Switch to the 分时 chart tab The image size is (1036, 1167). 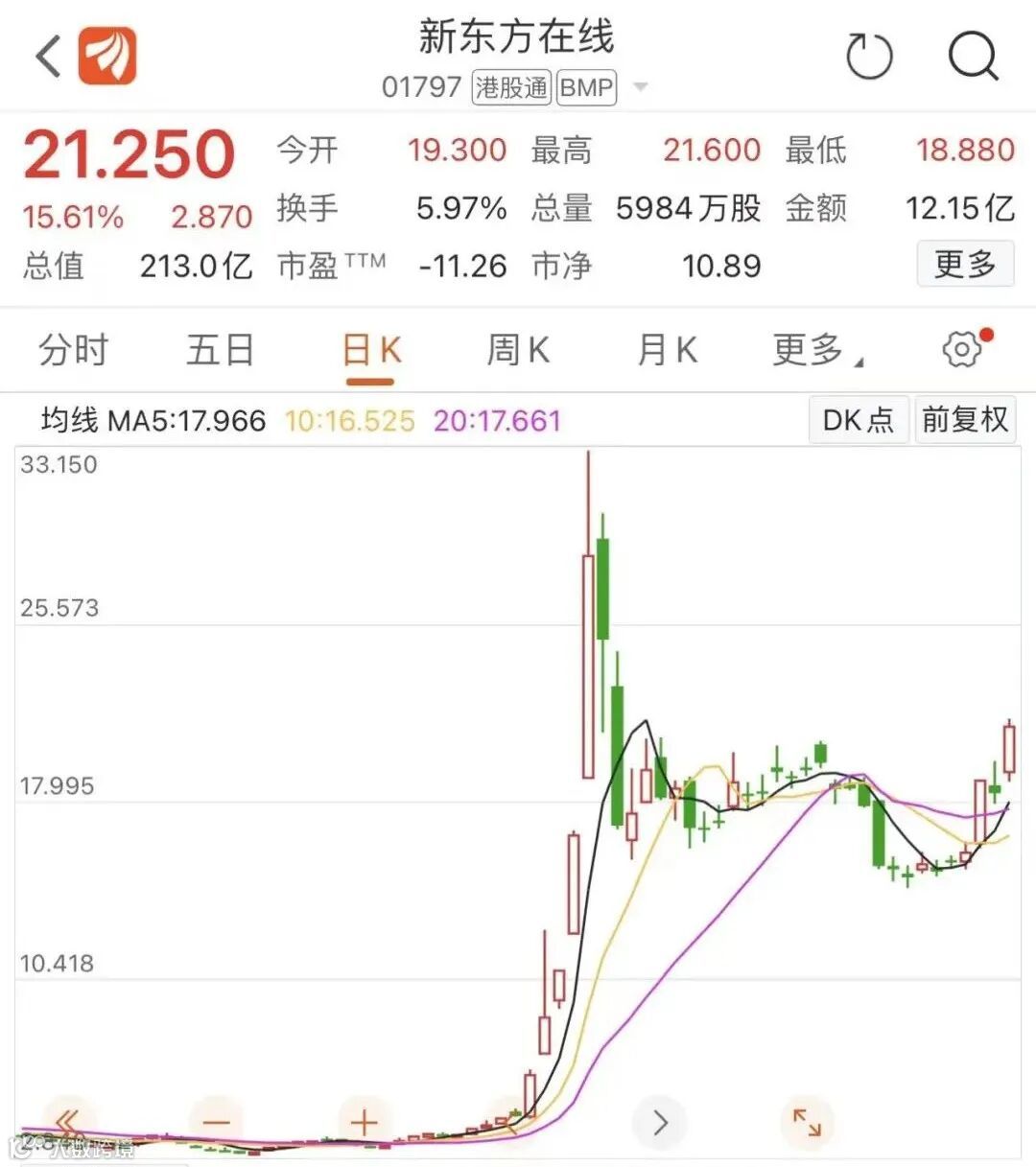[74, 350]
